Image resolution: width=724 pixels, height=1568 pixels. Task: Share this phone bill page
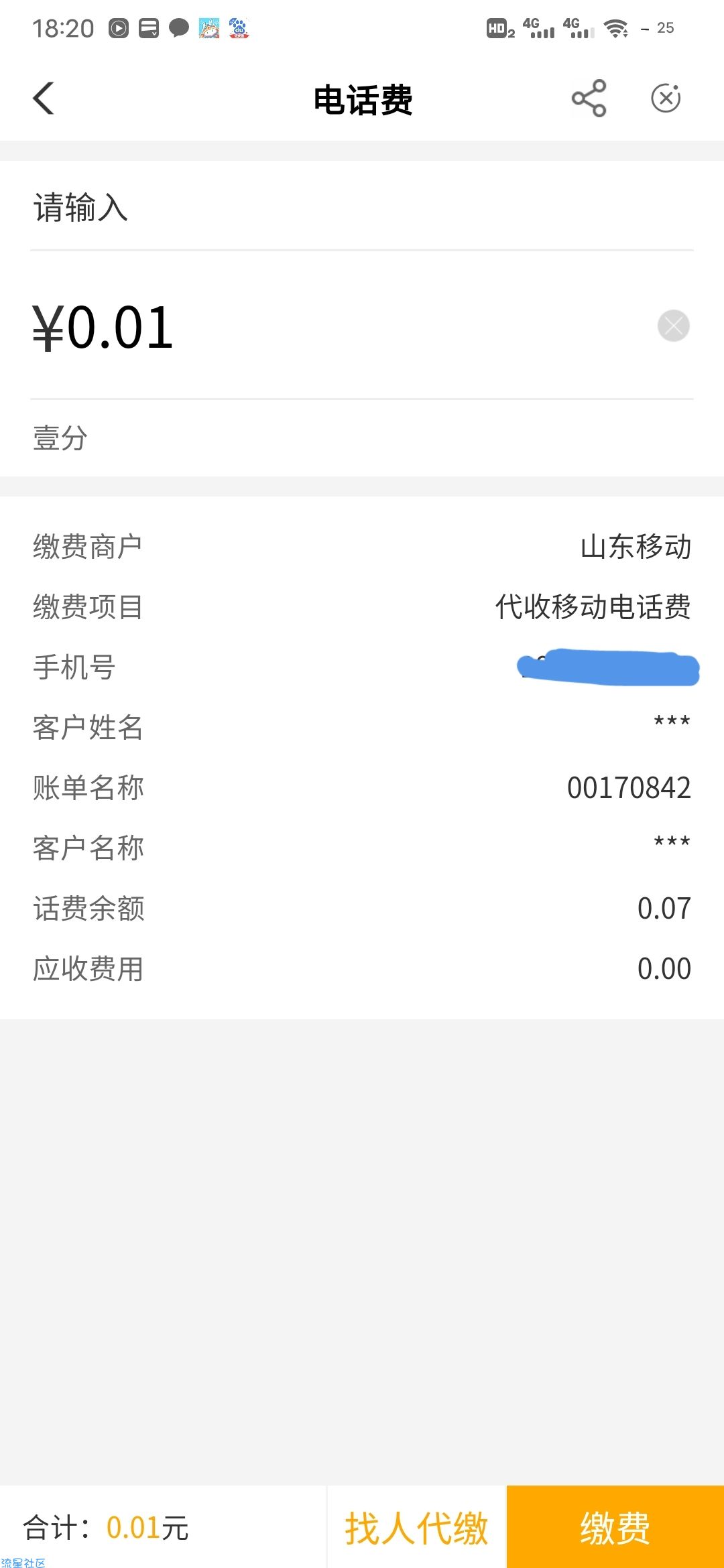[589, 99]
